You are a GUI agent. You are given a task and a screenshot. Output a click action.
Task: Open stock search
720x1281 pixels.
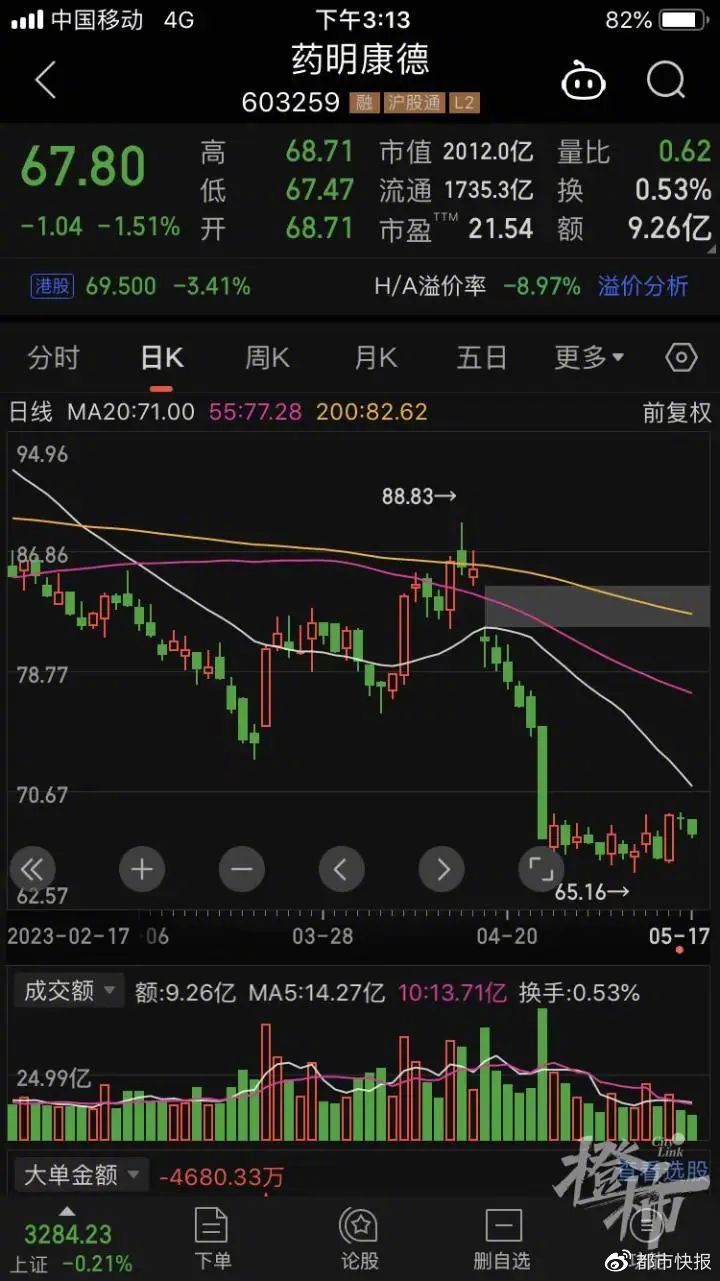point(665,80)
